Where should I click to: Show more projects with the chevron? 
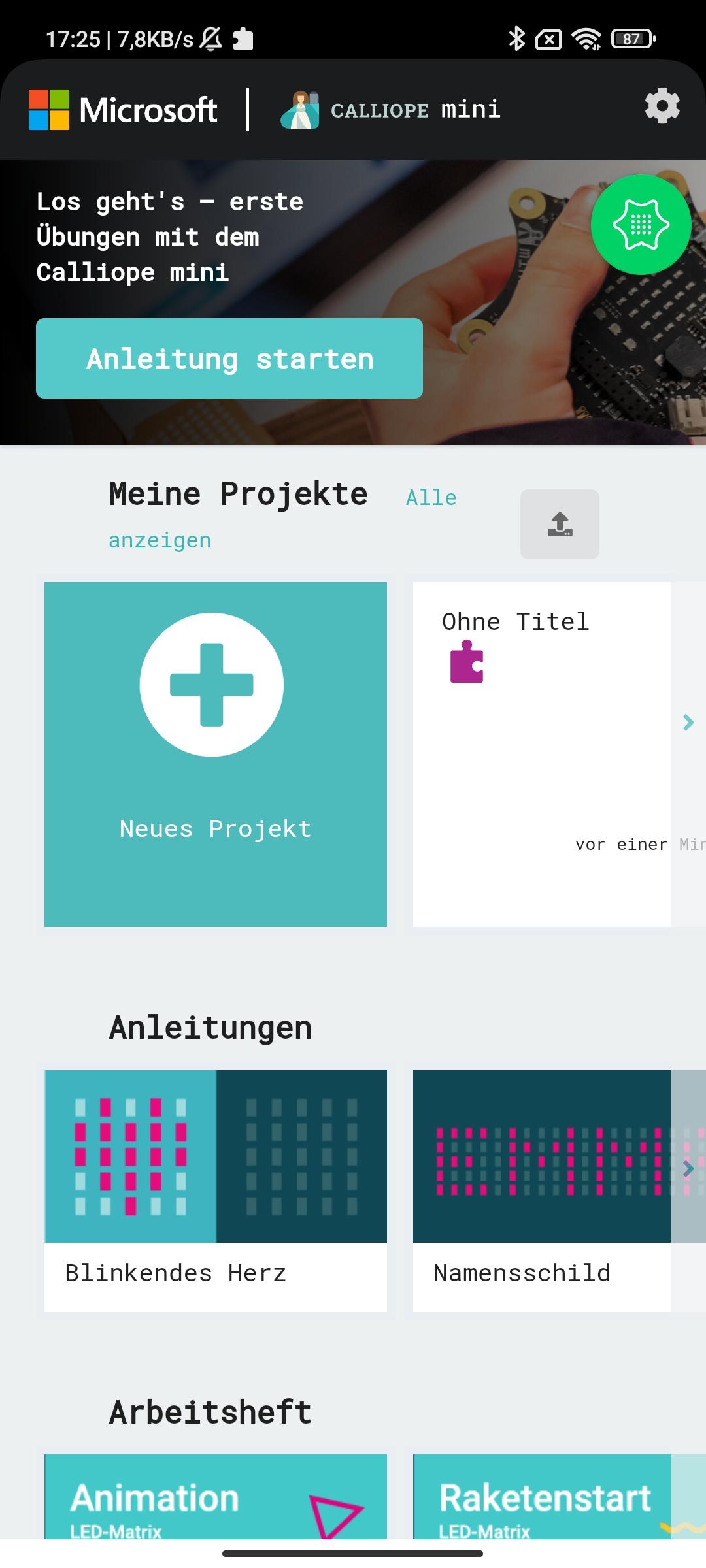point(688,722)
